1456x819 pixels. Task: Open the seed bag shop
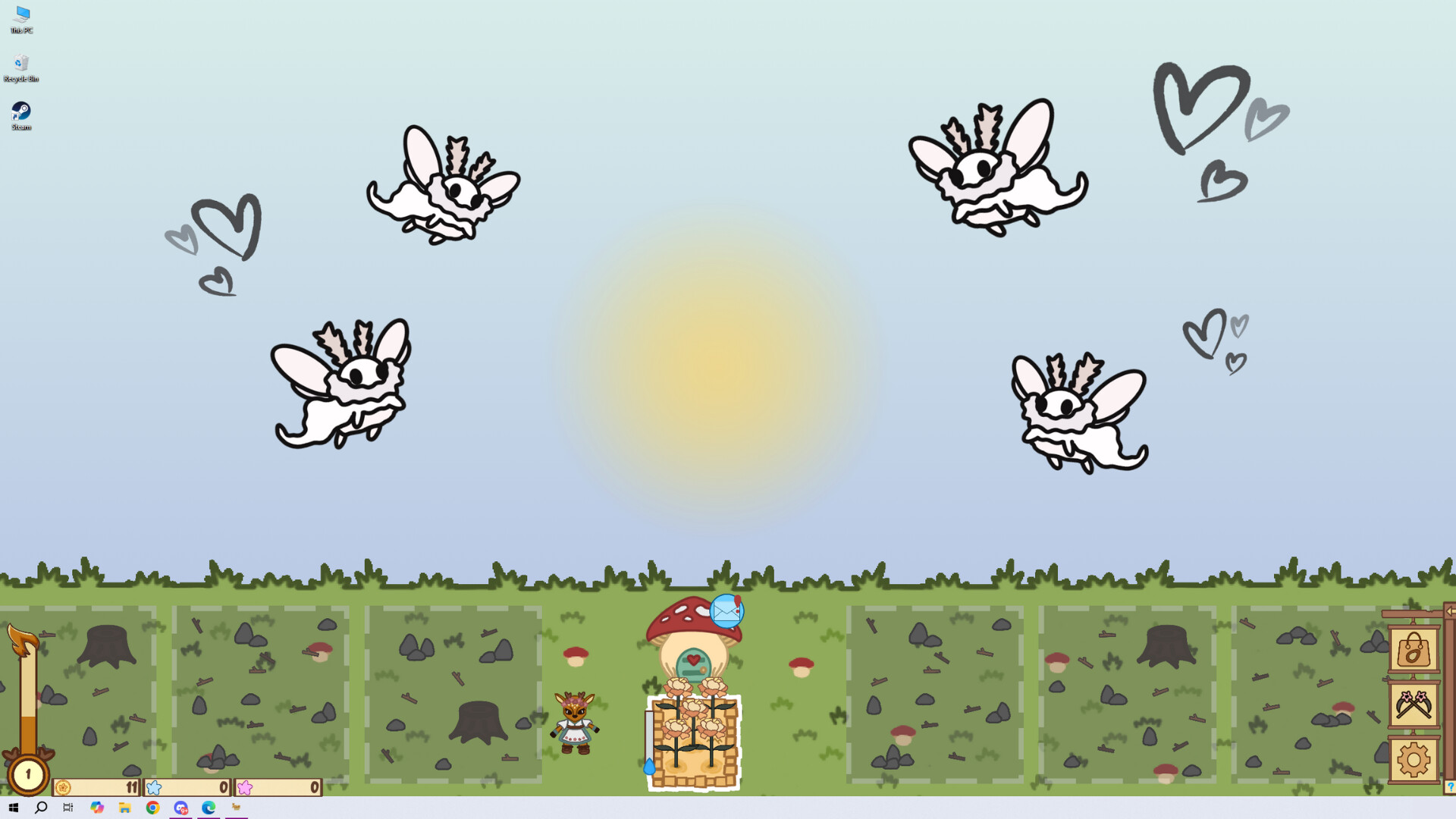[x=1413, y=650]
